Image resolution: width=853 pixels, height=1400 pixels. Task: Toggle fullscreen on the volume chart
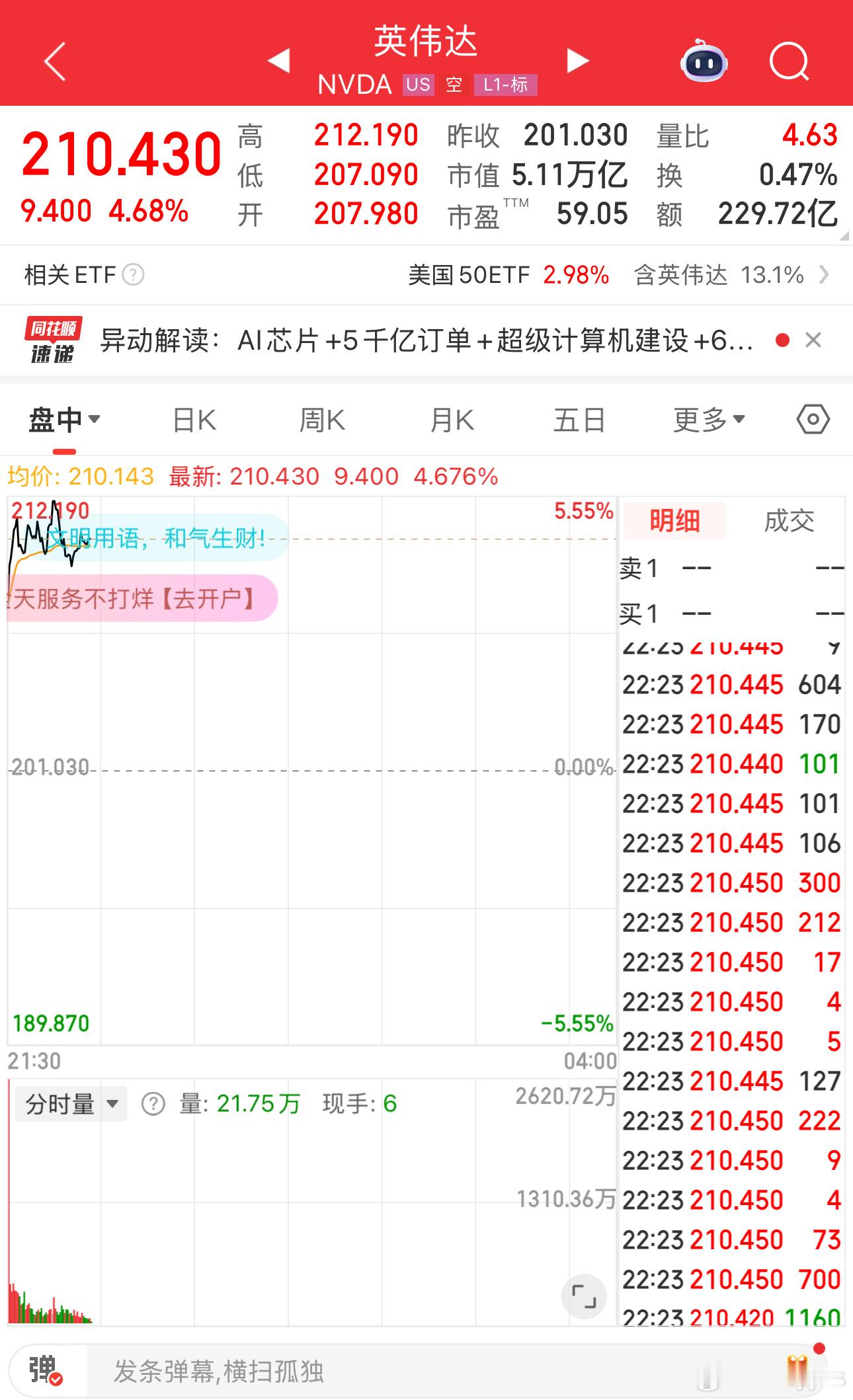(x=585, y=1296)
